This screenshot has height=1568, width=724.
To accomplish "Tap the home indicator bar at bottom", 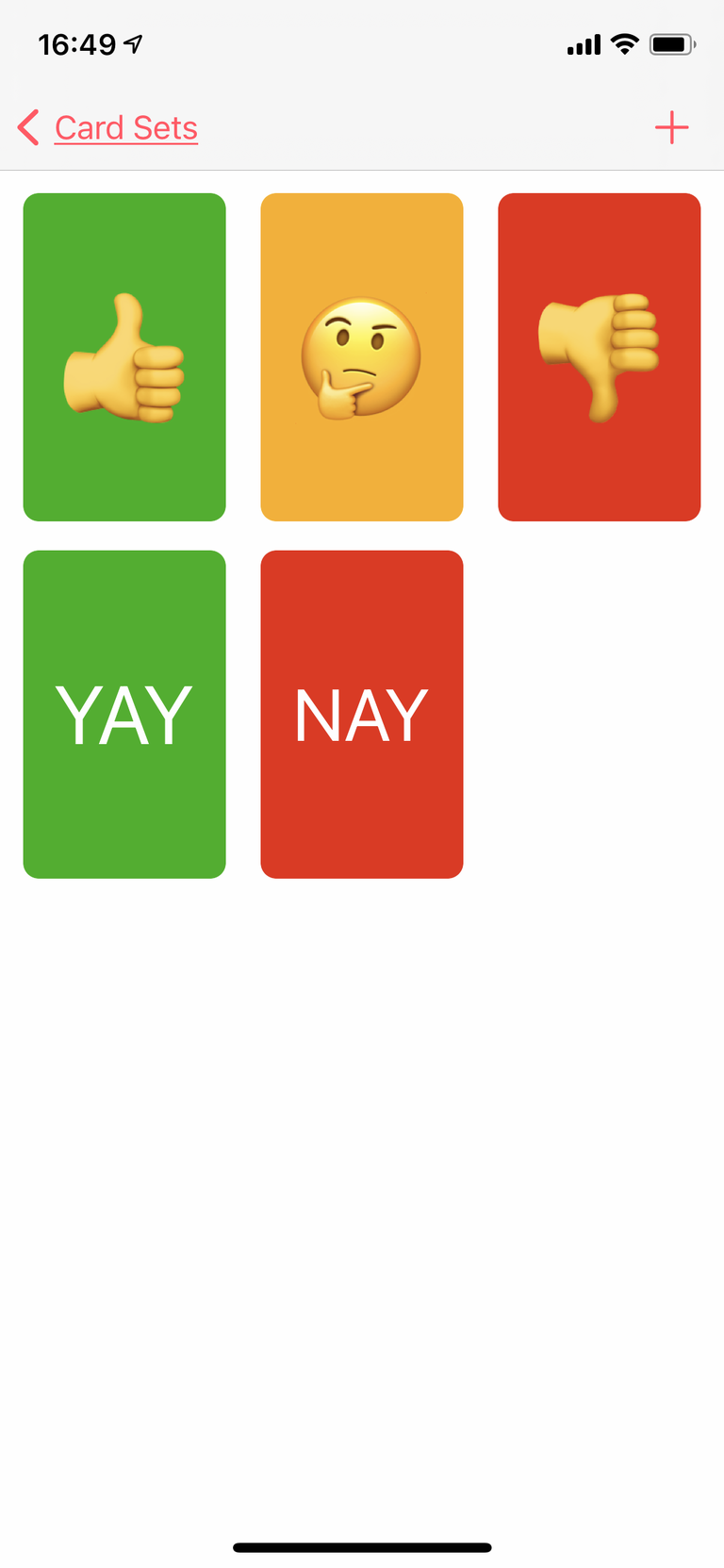I will pos(362,1546).
